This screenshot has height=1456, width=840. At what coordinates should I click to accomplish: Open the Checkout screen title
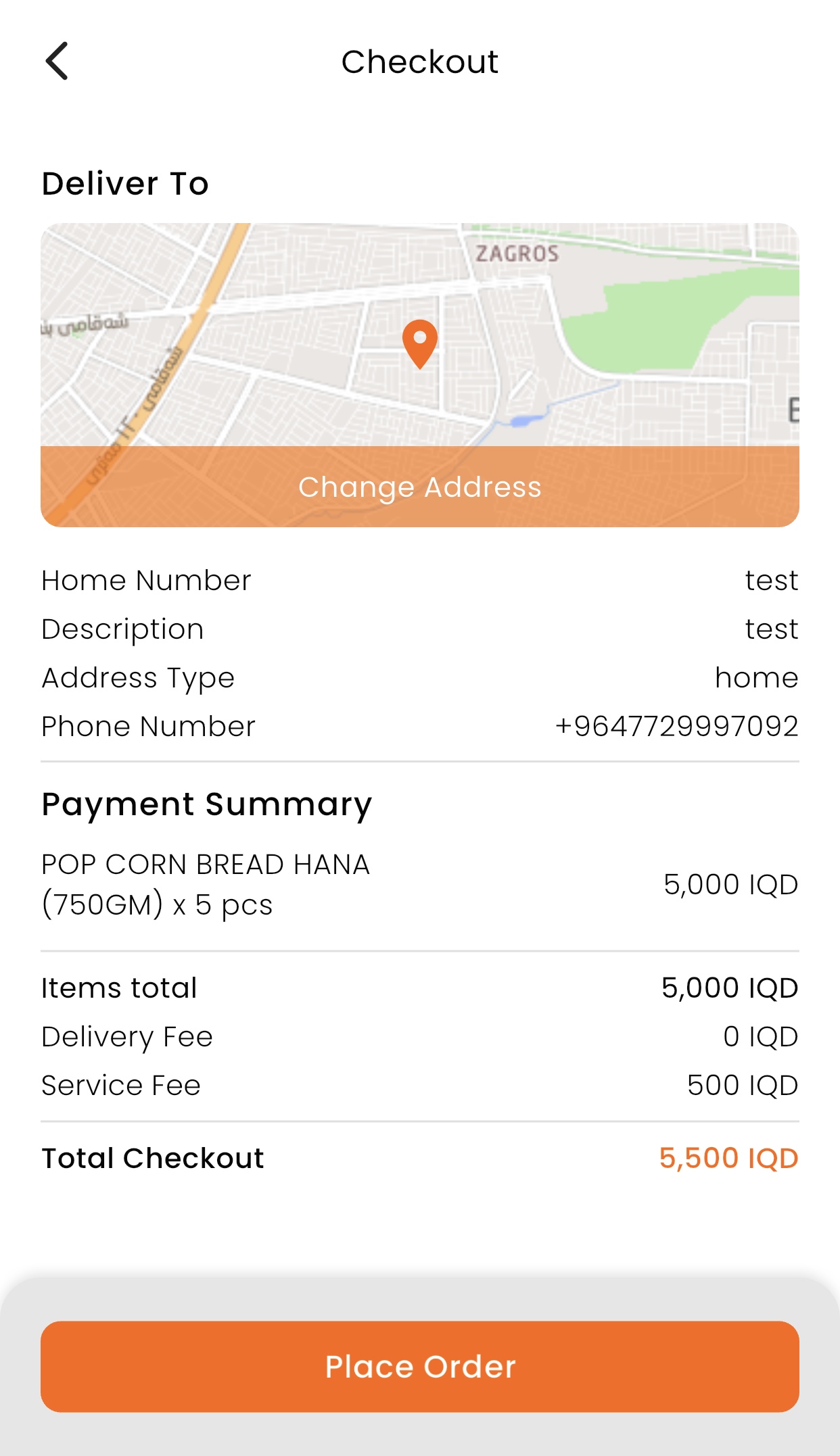pos(419,61)
